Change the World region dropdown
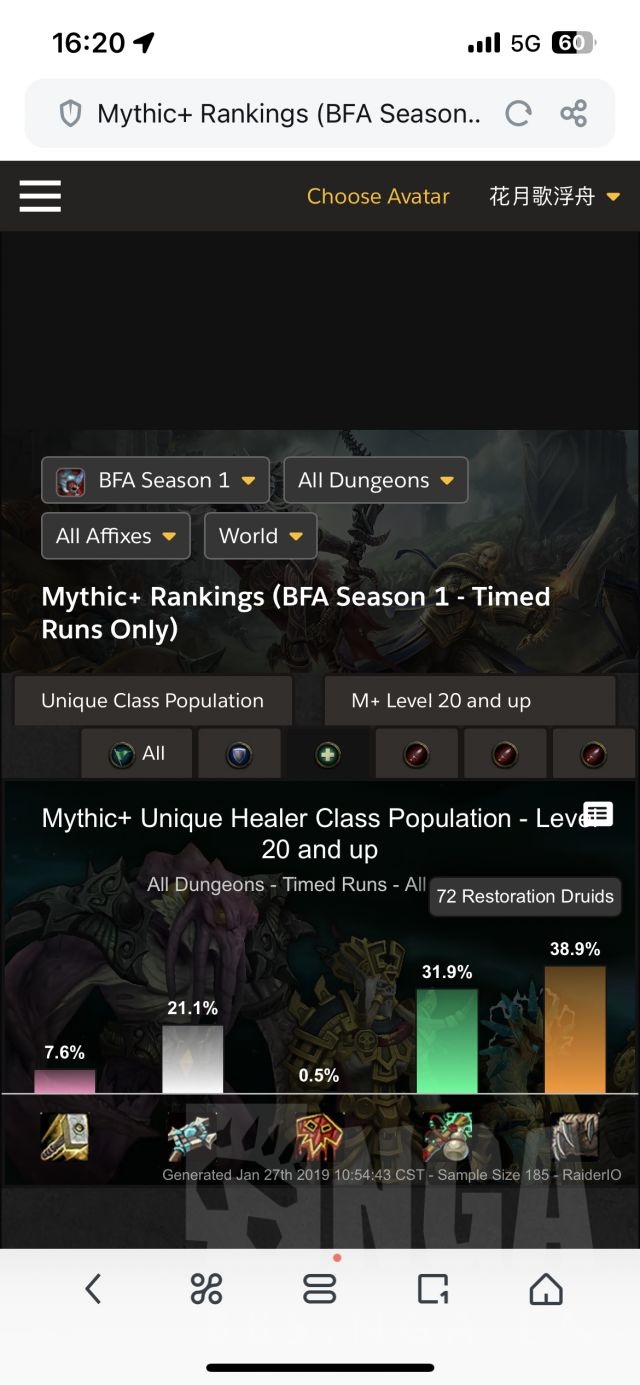 (x=260, y=536)
